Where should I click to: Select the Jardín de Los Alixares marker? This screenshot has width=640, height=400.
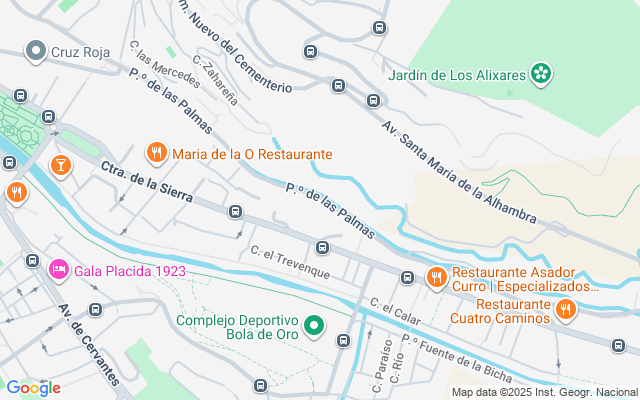[541, 73]
